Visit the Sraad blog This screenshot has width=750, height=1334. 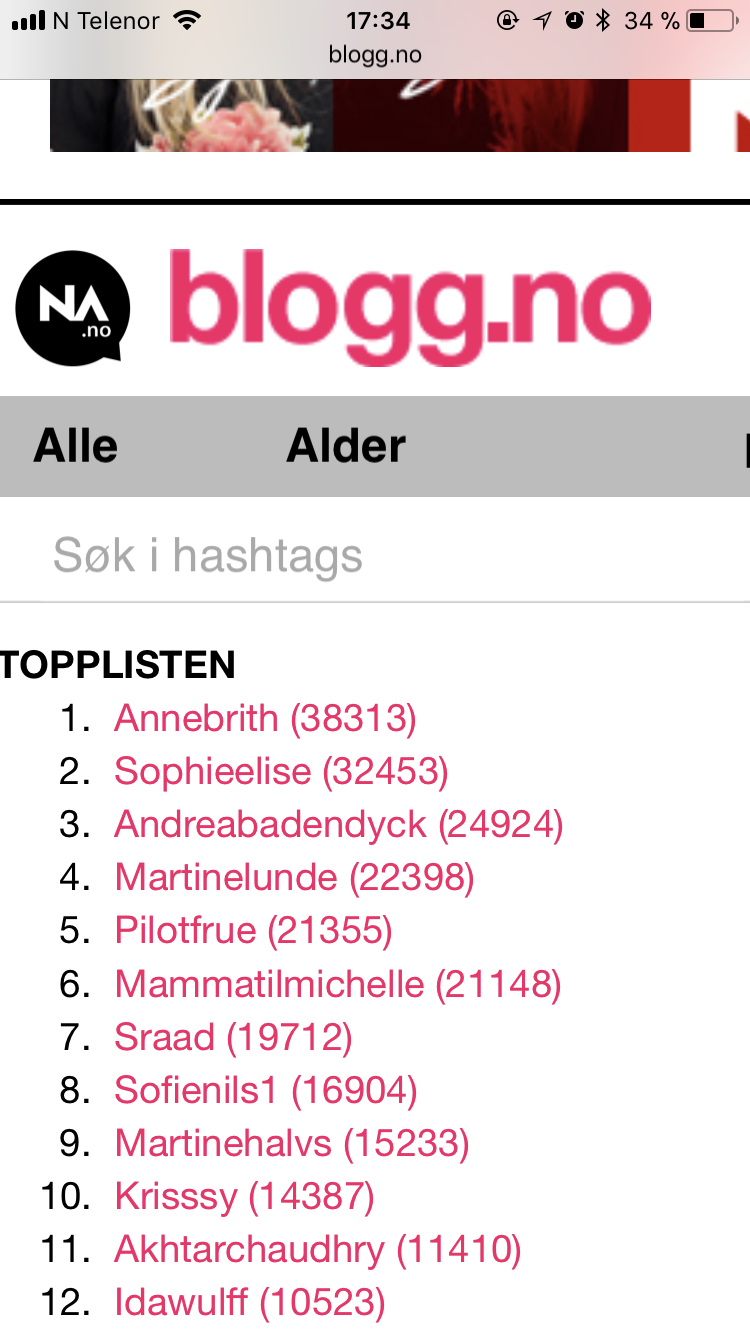point(233,1037)
